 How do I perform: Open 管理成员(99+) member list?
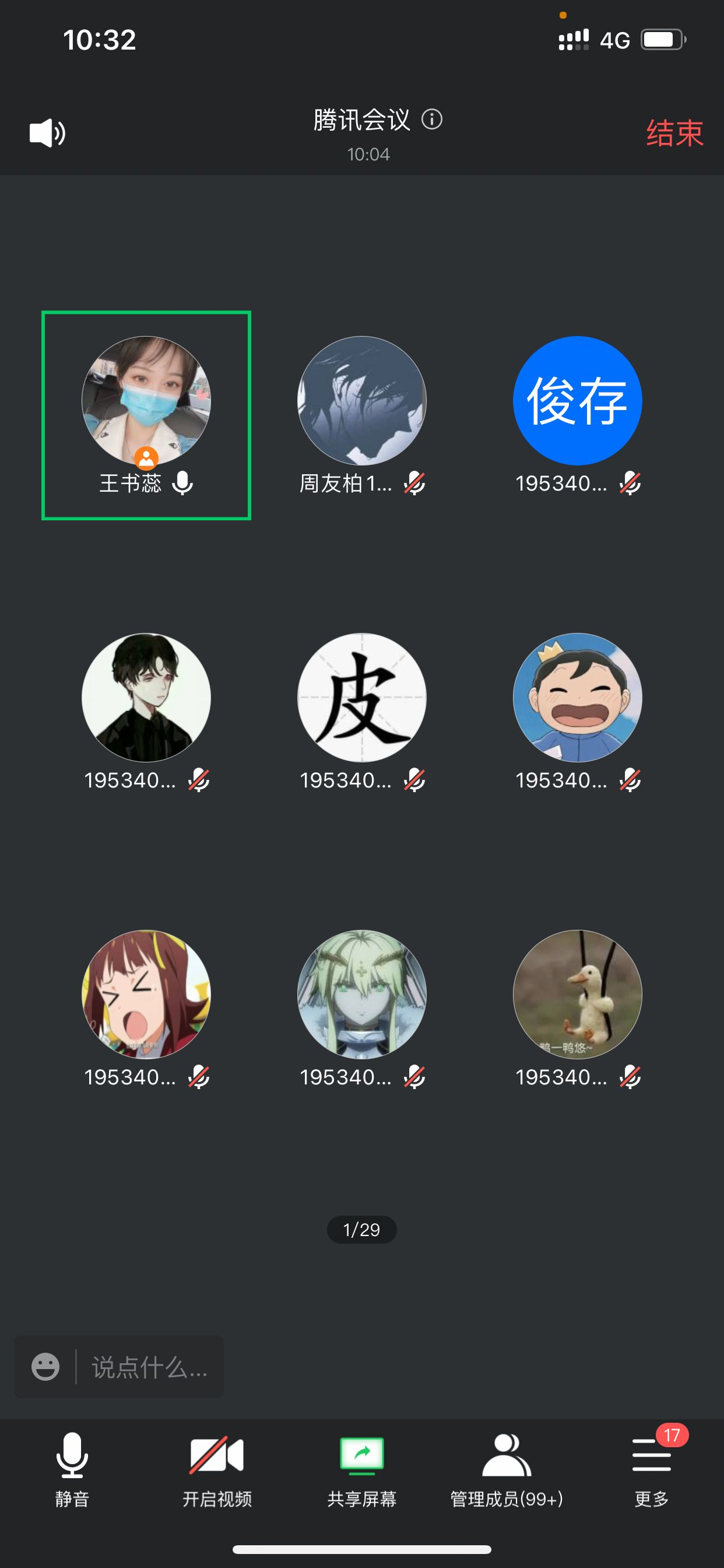click(506, 1468)
